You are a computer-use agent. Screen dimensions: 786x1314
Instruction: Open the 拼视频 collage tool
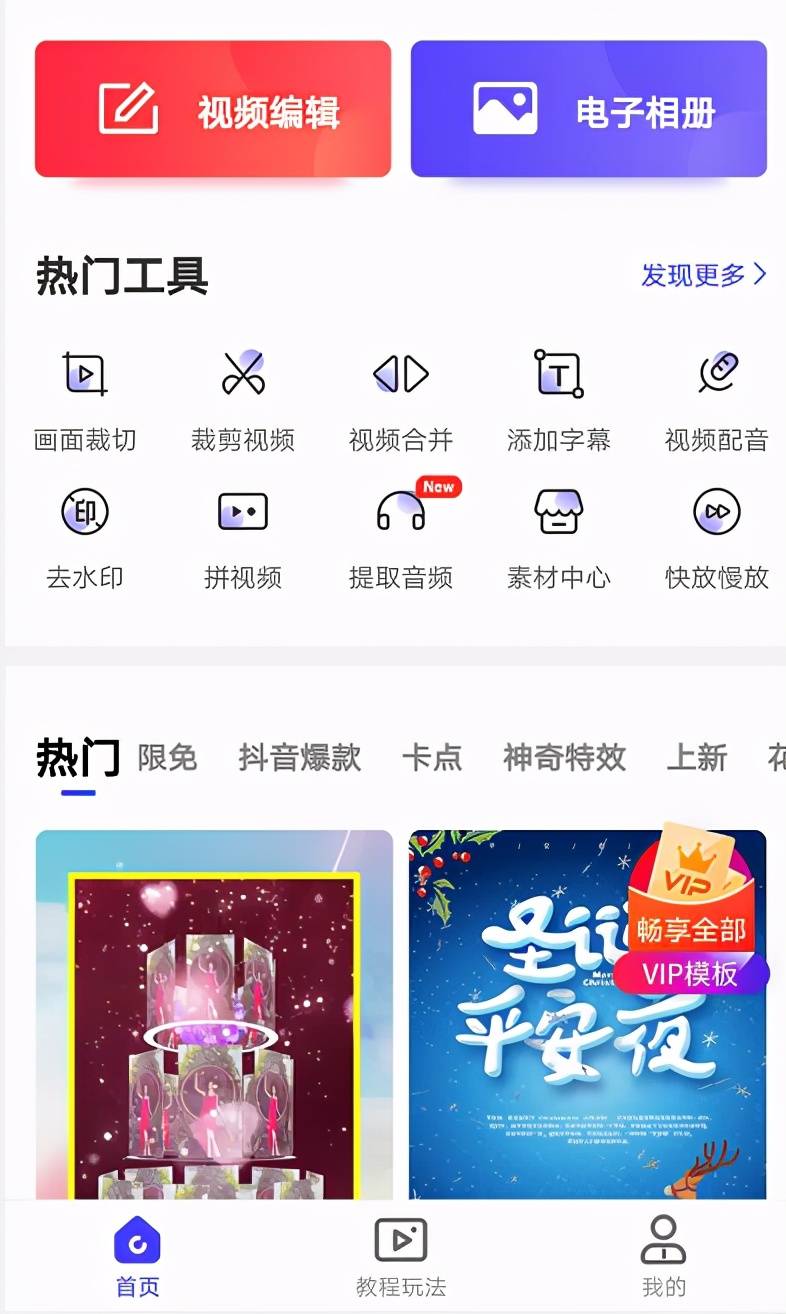[x=243, y=537]
